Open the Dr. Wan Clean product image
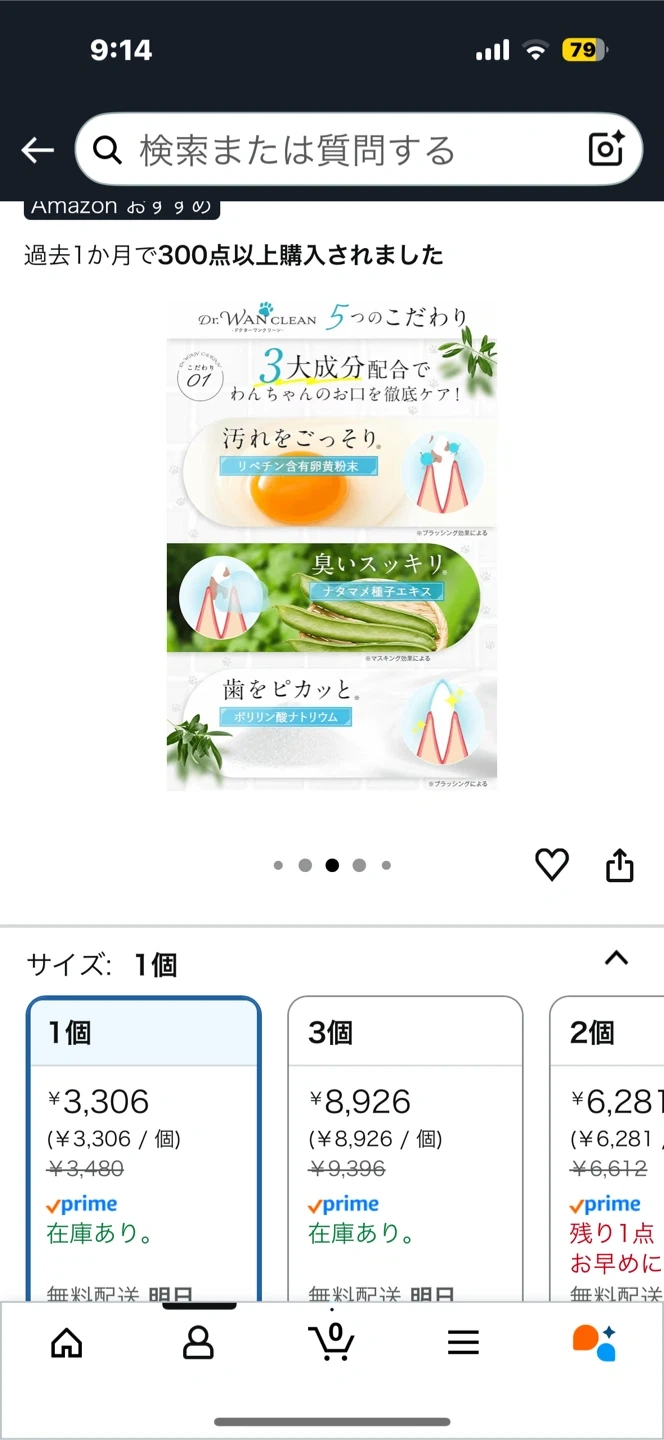Screen dimensions: 664x1440 click(x=332, y=546)
